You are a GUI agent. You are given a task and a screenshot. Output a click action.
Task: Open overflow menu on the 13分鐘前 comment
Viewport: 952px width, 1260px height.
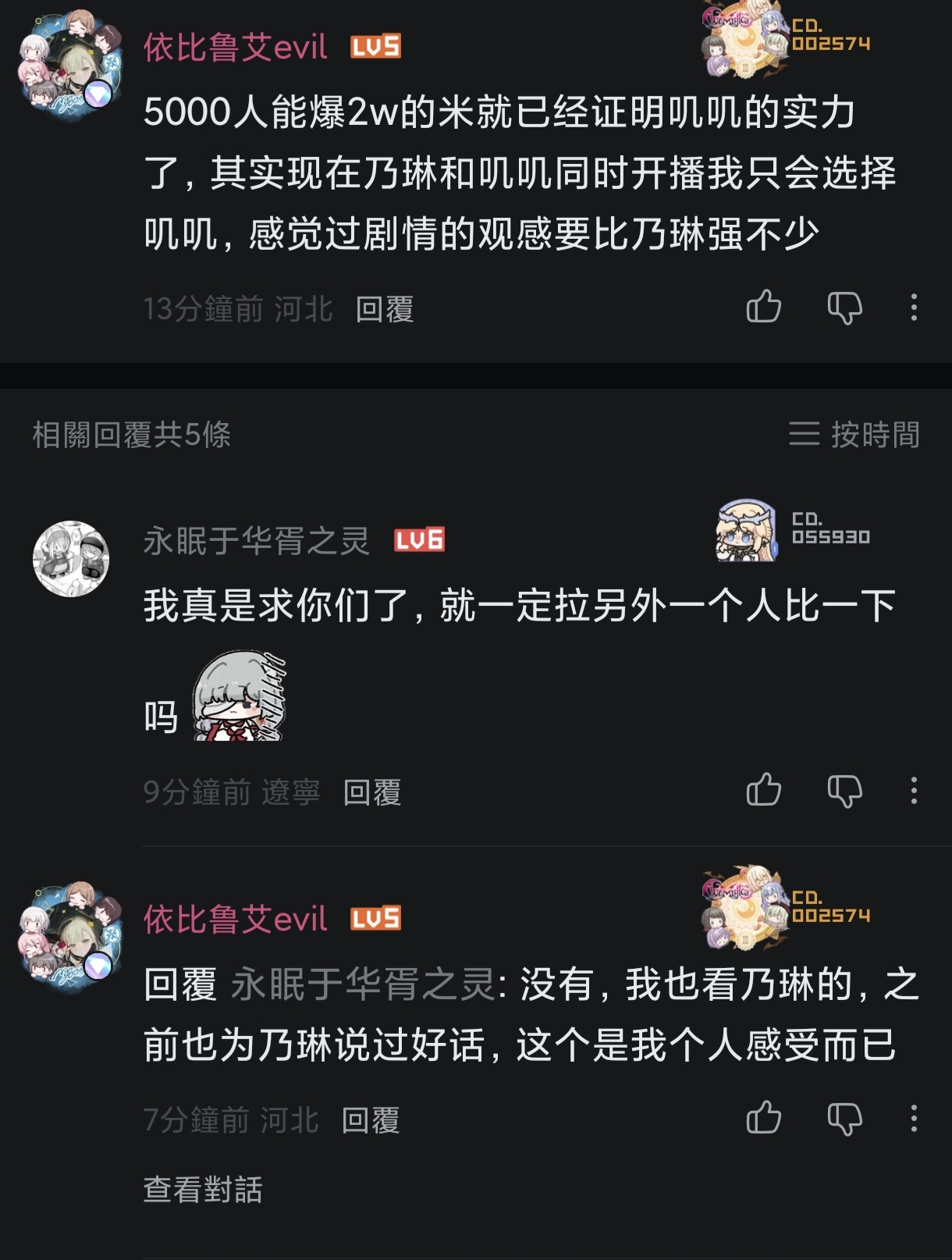[914, 308]
